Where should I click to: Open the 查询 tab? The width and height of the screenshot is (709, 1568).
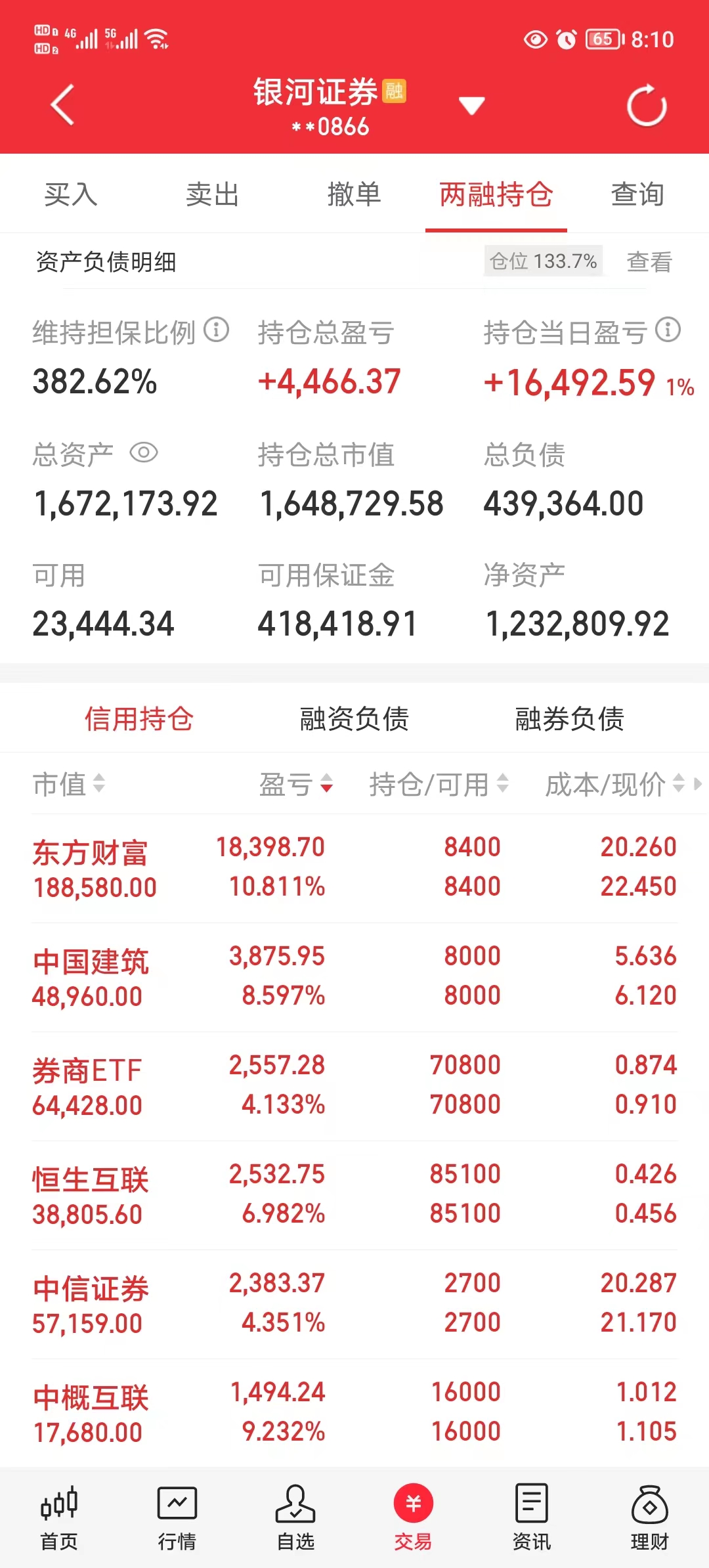pyautogui.click(x=638, y=194)
